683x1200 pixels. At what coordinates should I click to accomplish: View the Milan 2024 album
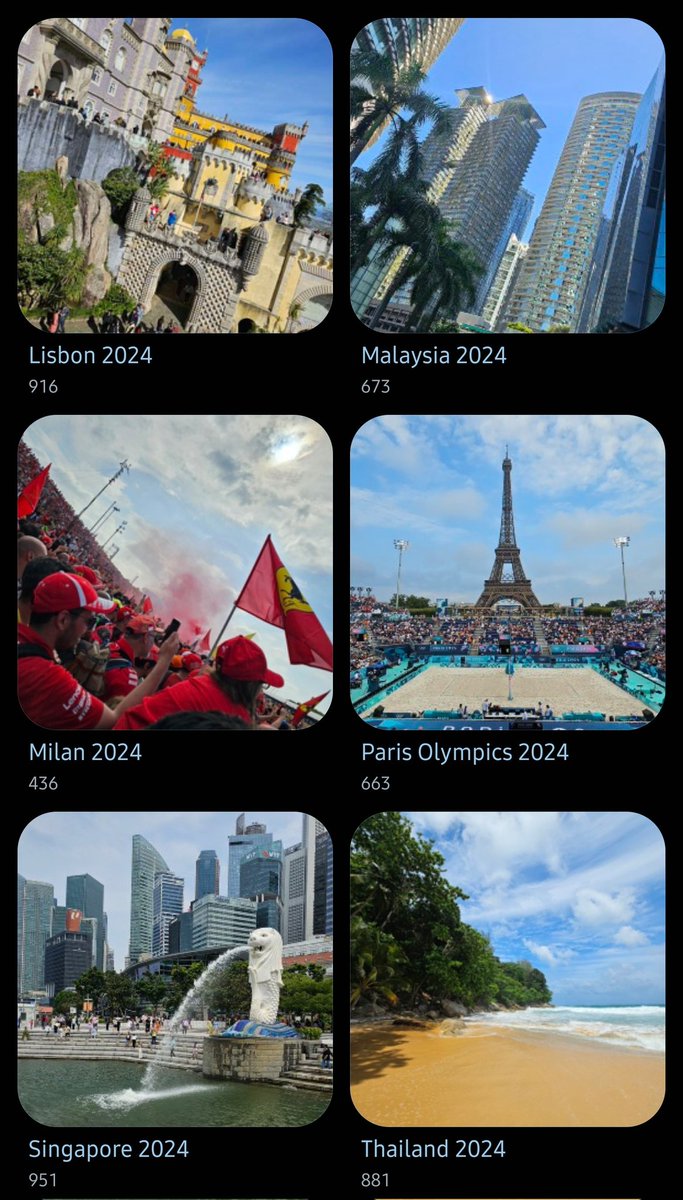(175, 572)
